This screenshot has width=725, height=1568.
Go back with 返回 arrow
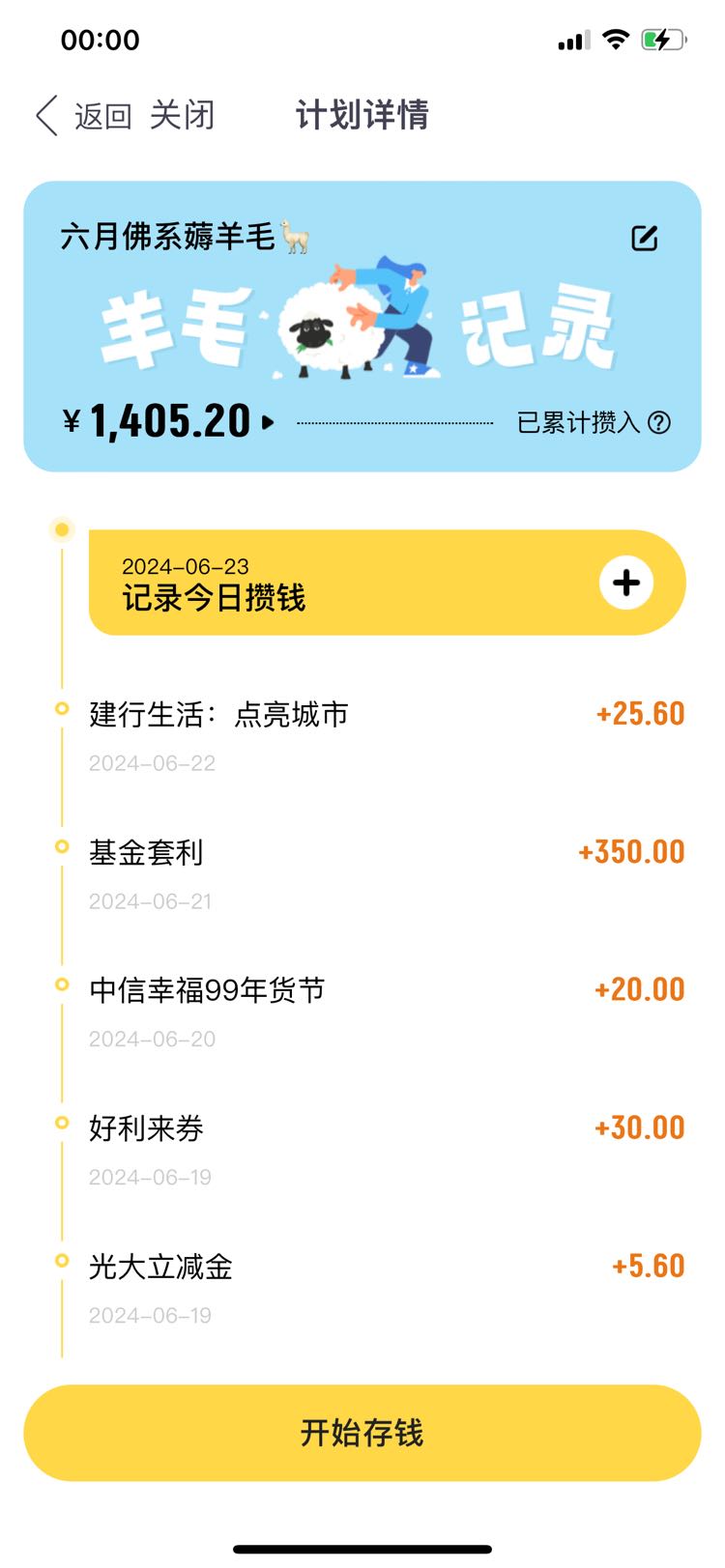(83, 116)
